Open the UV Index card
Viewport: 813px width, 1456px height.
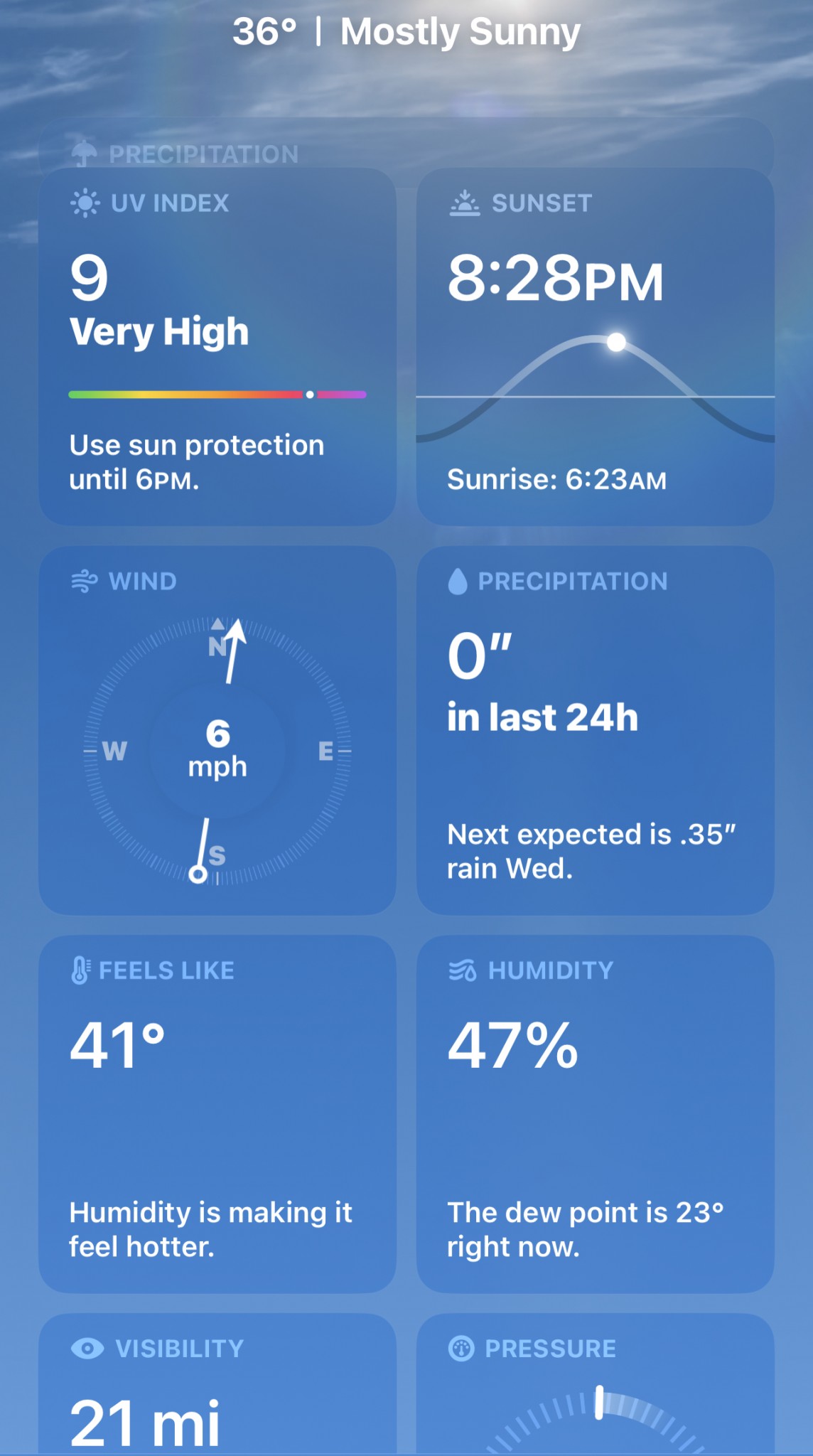(217, 347)
